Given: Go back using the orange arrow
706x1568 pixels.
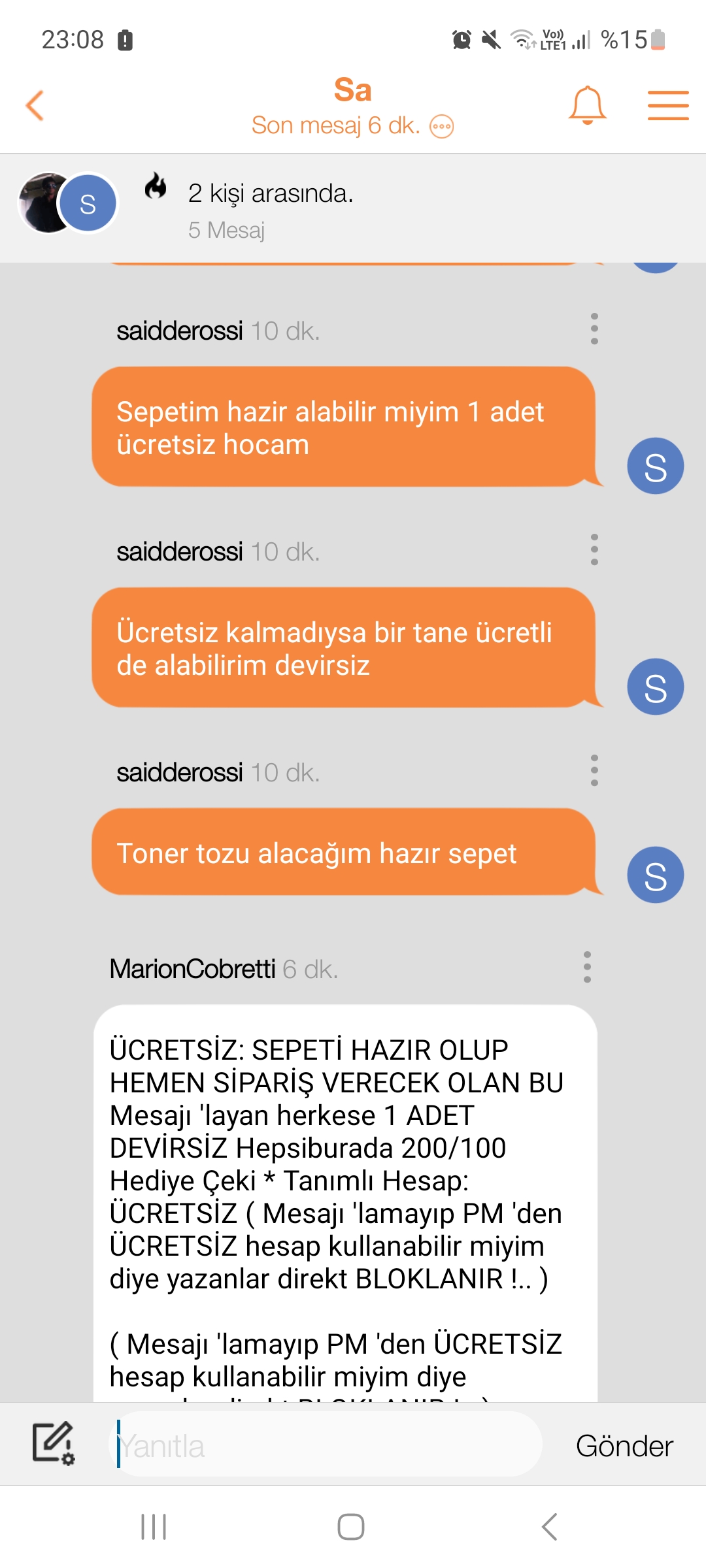Looking at the screenshot, I should click(35, 105).
